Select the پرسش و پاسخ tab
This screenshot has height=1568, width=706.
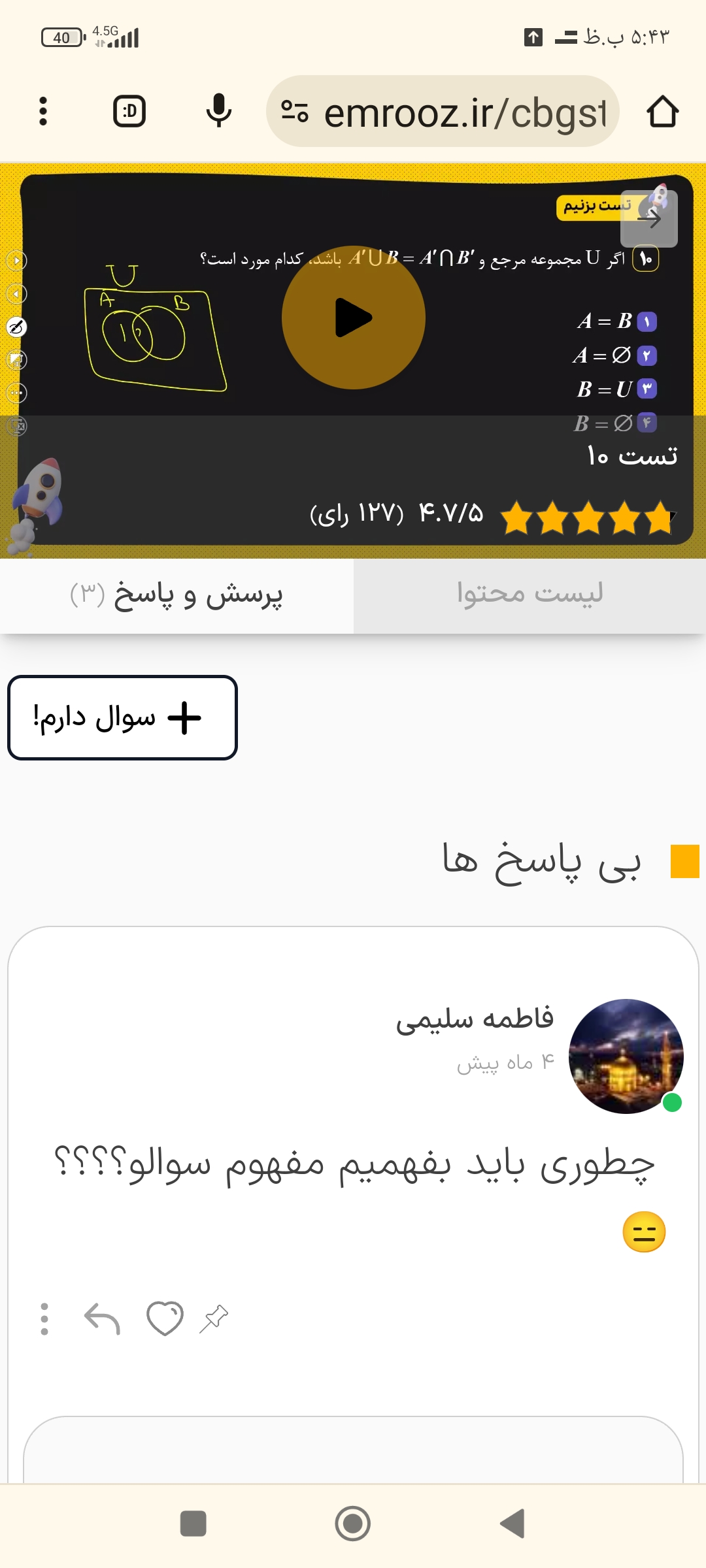[x=176, y=595]
